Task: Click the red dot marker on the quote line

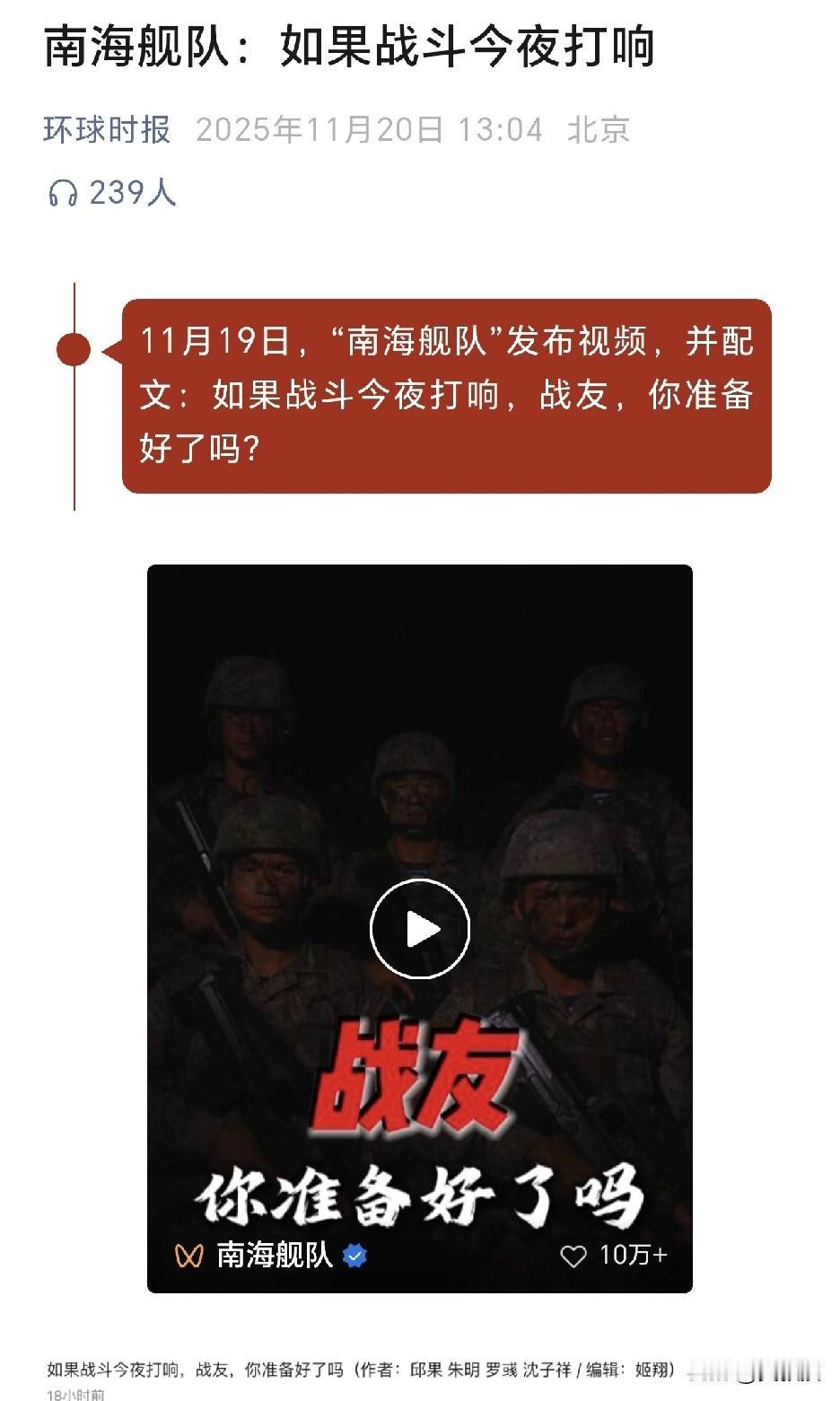Action: pyautogui.click(x=72, y=348)
